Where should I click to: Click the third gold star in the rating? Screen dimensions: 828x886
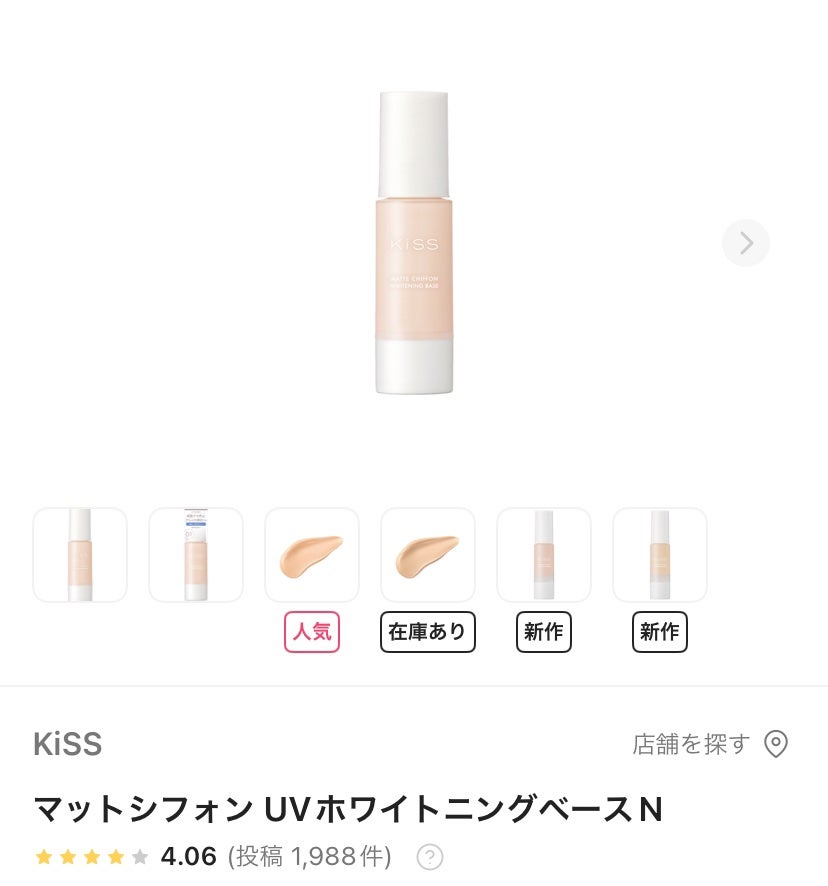tap(90, 857)
